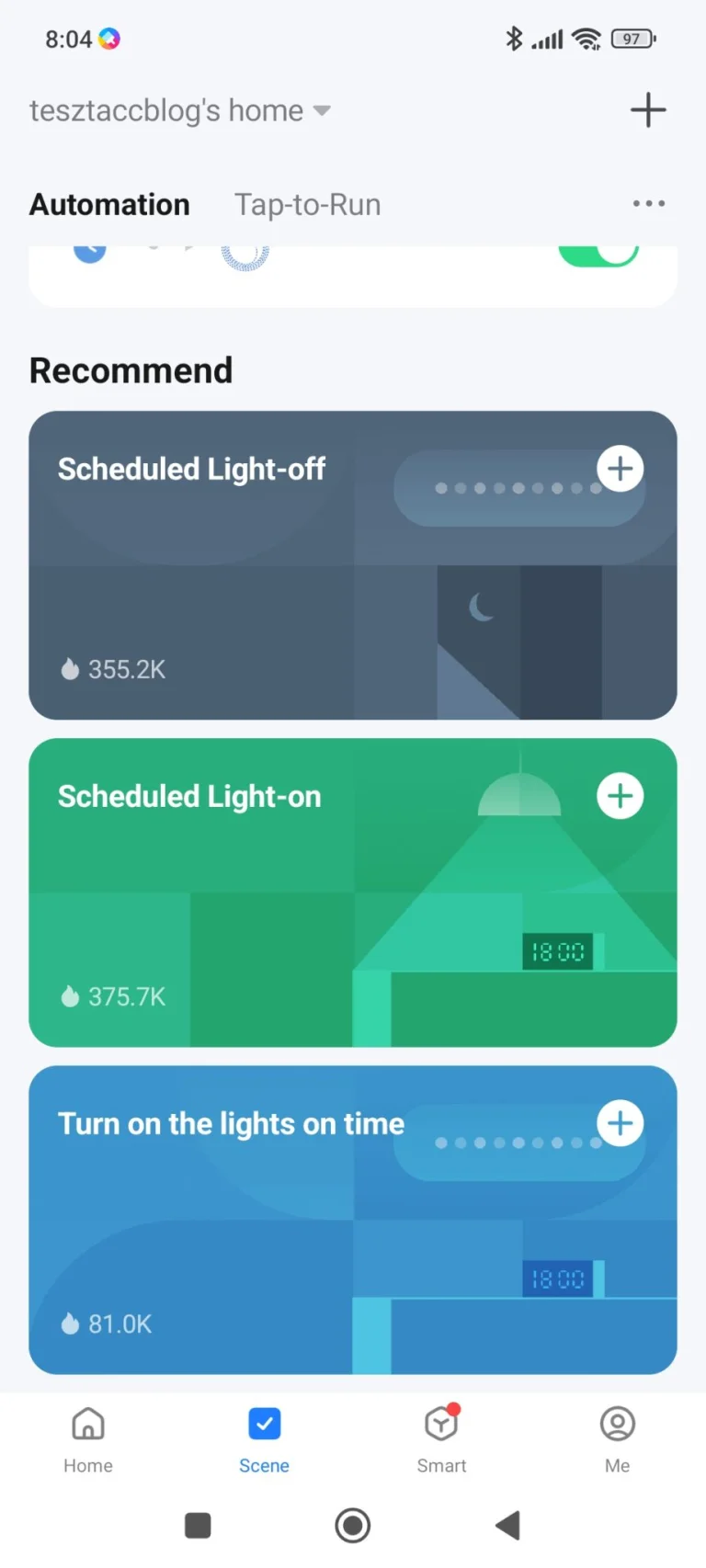Add the Scheduled Light-on recommended scene

(x=620, y=796)
